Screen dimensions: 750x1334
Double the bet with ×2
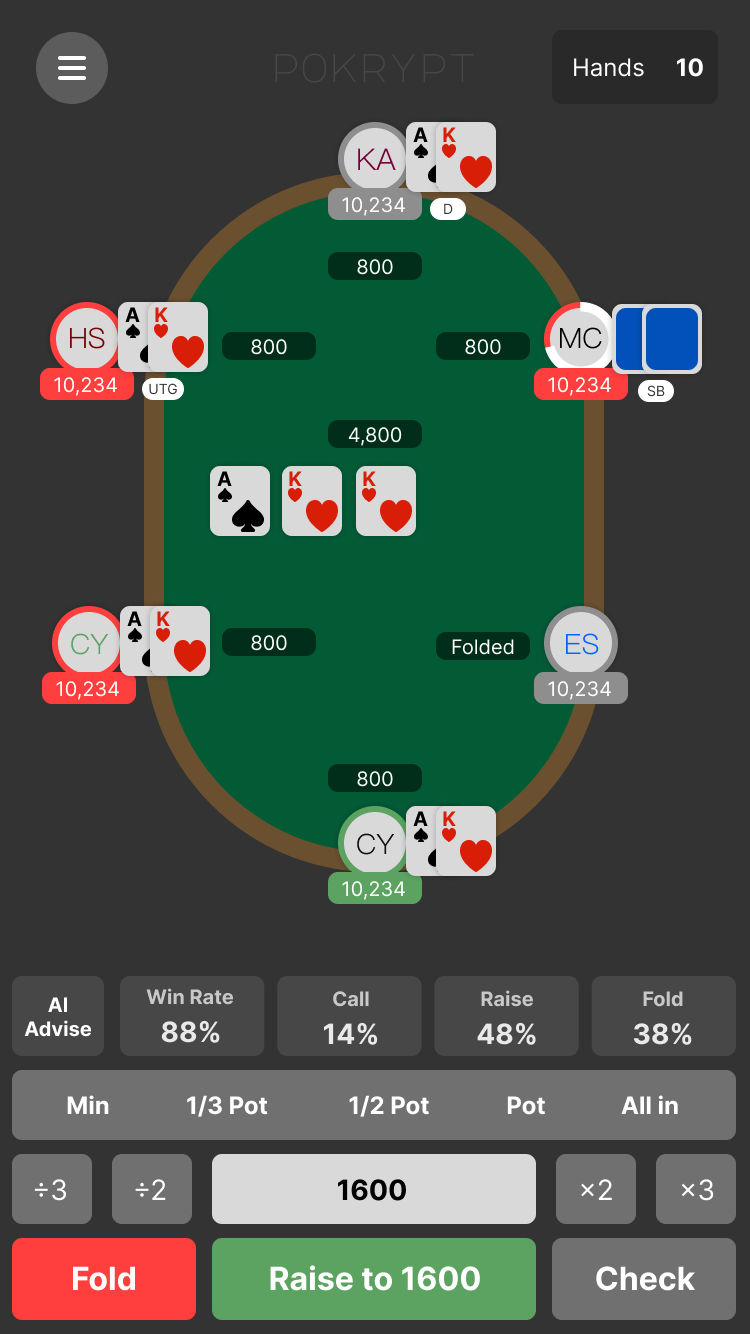pos(596,1189)
